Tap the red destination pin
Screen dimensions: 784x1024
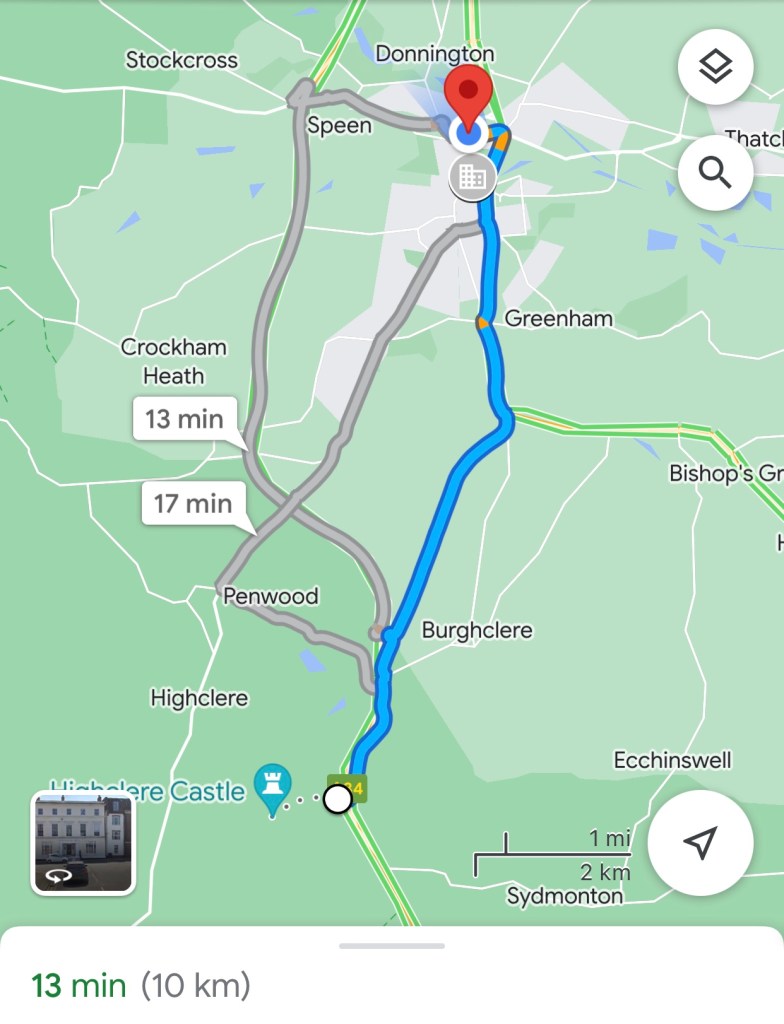click(x=468, y=92)
